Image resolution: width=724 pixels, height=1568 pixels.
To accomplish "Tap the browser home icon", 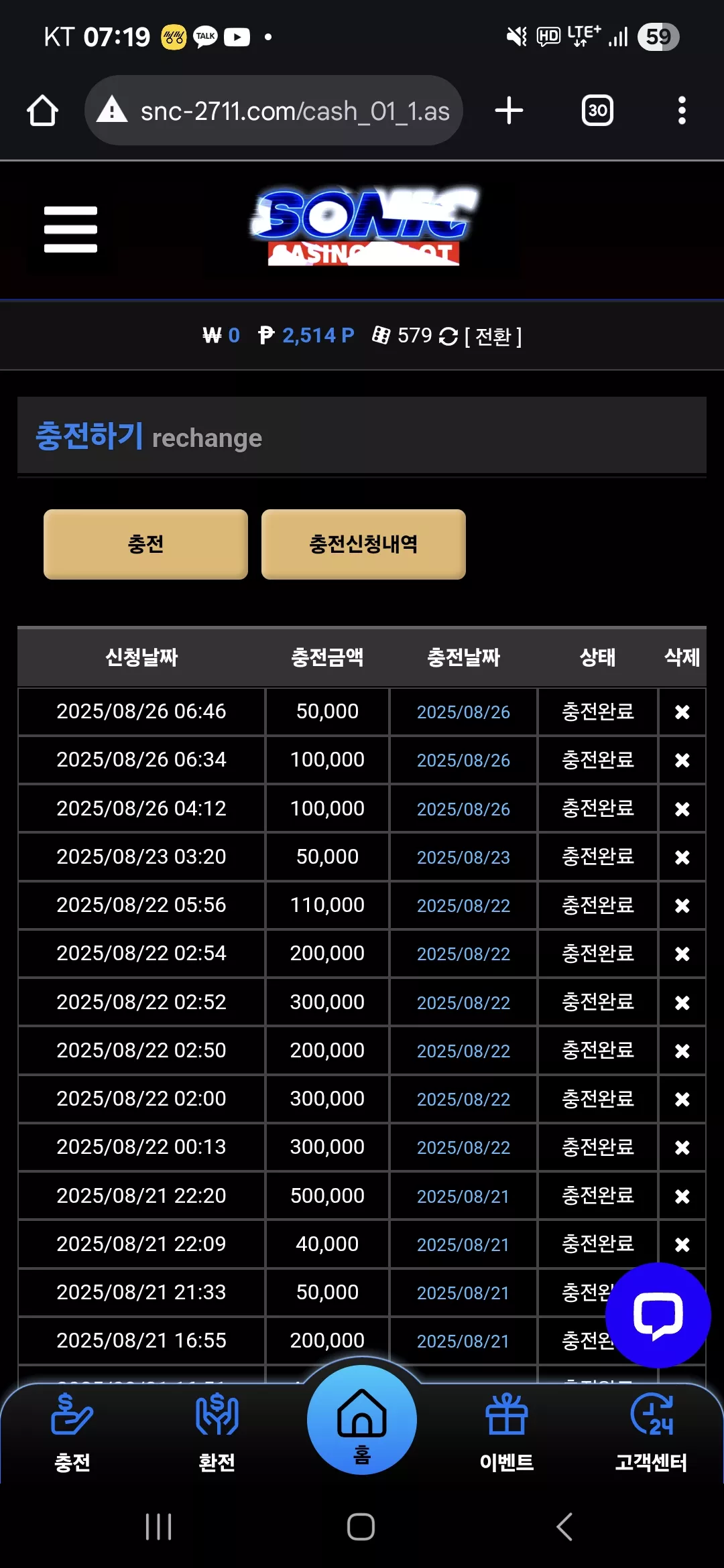I will pyautogui.click(x=42, y=111).
